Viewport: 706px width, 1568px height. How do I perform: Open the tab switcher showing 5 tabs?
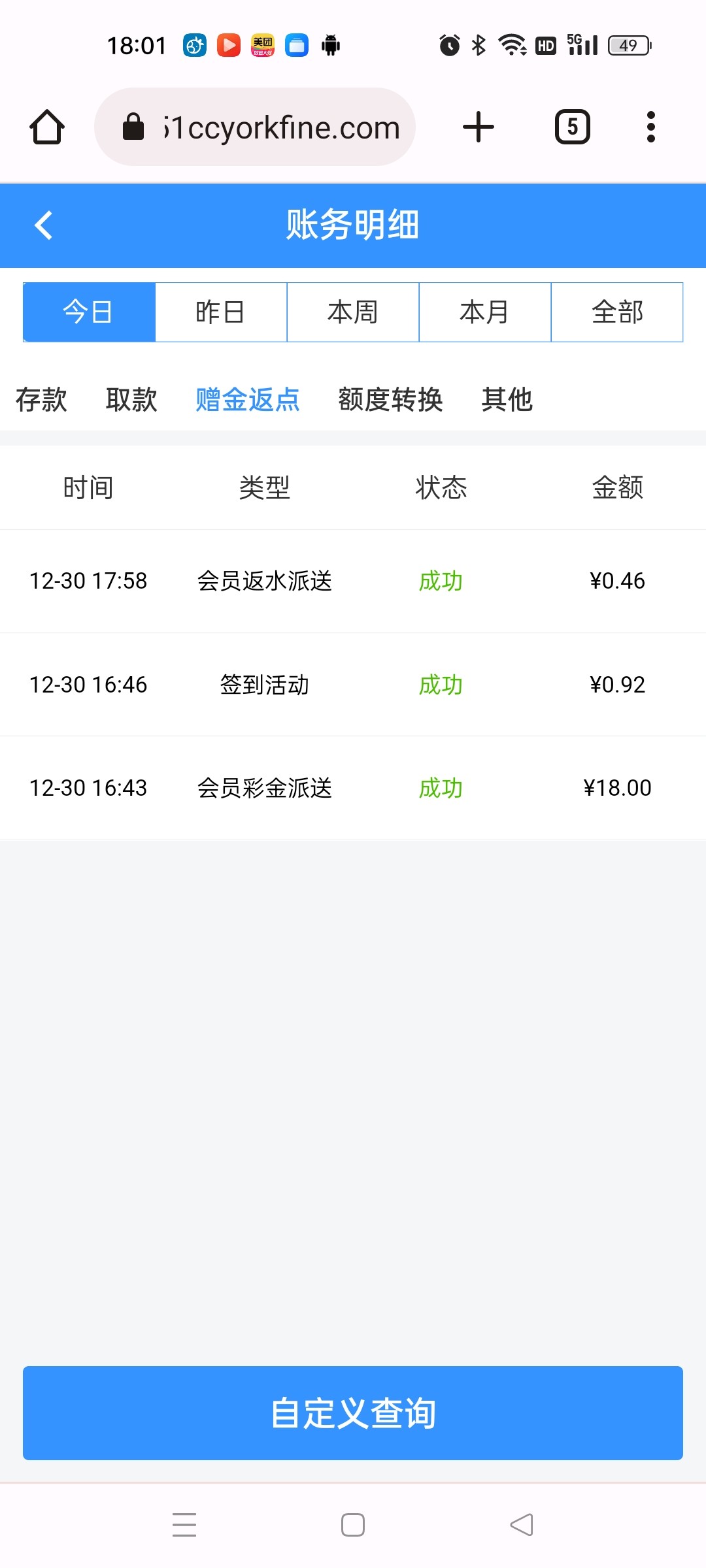click(x=571, y=126)
